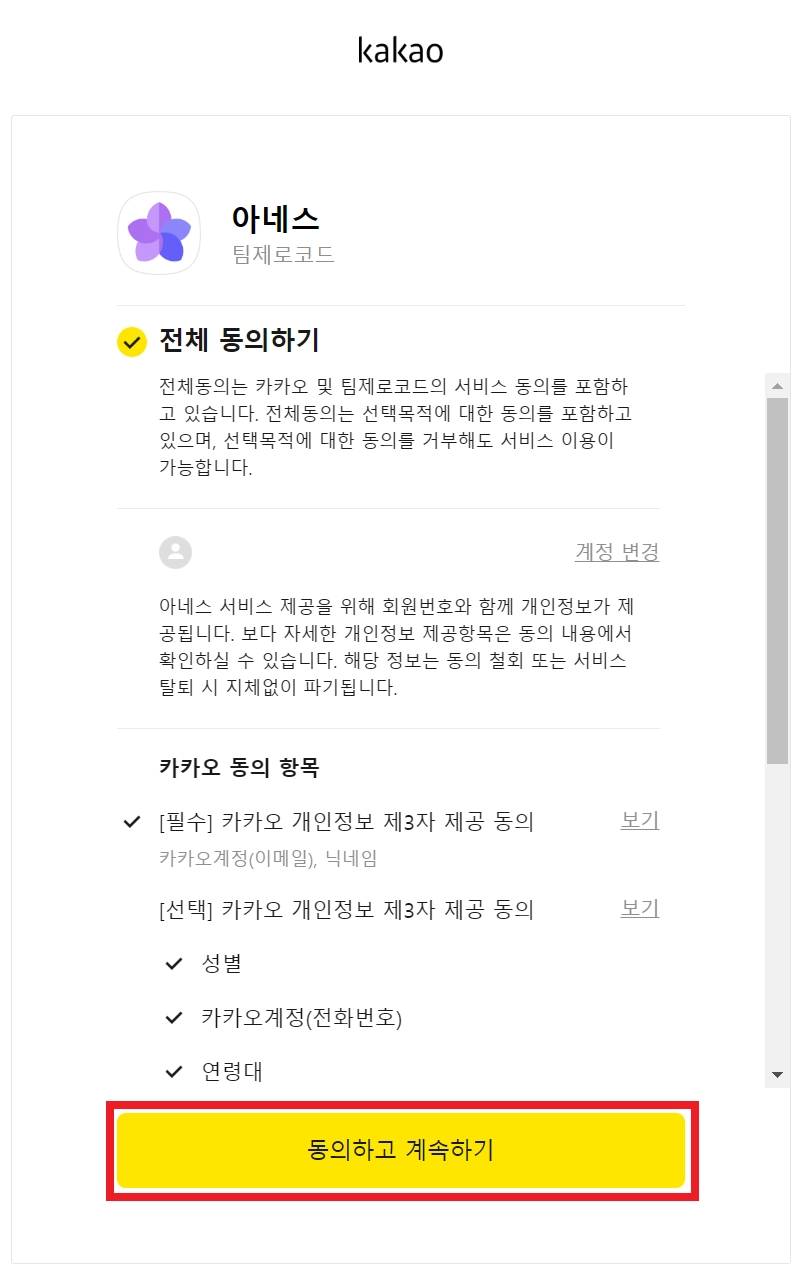Uncheck the 성별 optional item
802x1273 pixels.
click(x=174, y=964)
